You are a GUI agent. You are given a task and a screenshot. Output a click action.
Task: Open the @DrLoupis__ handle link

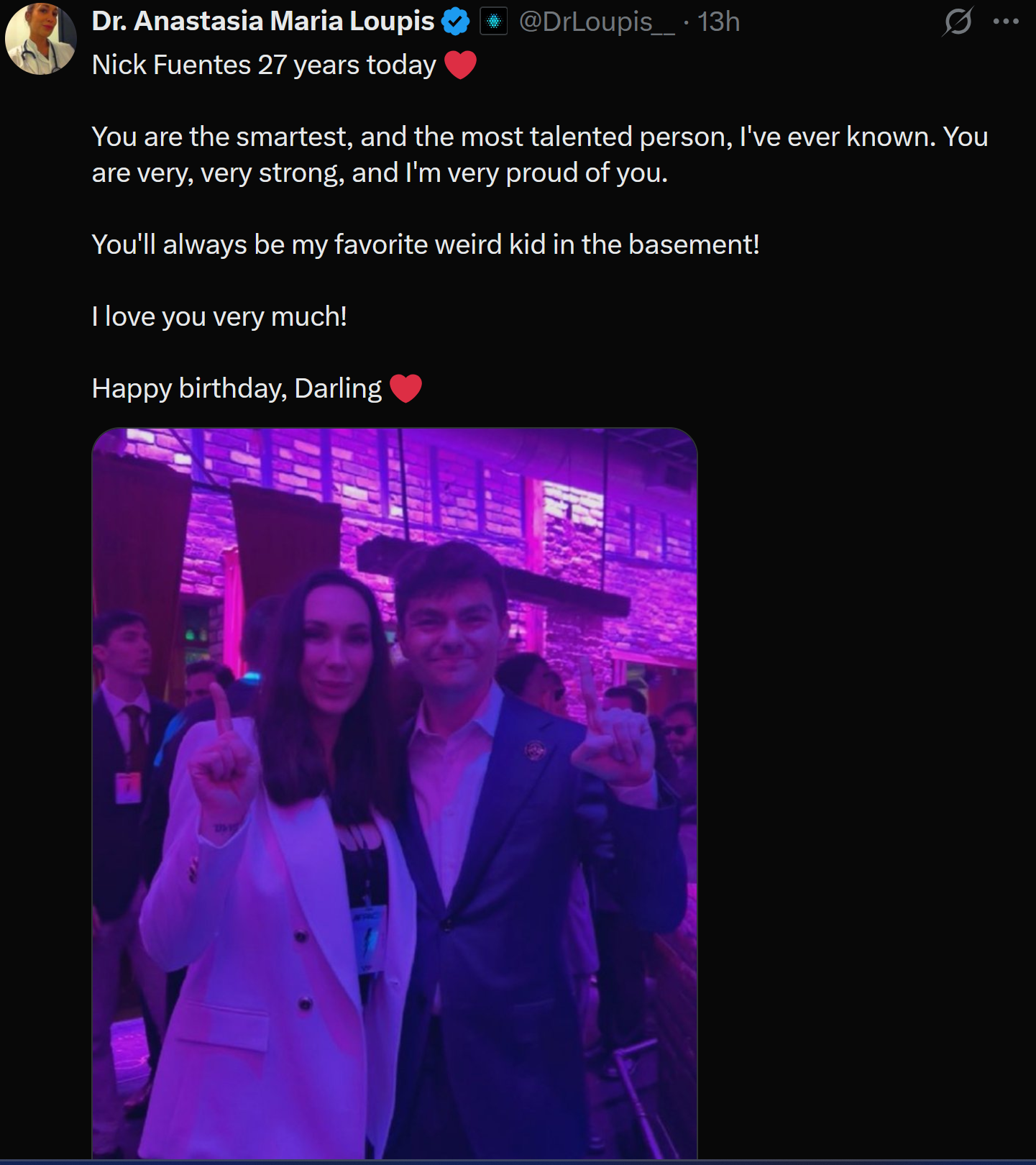click(x=596, y=22)
